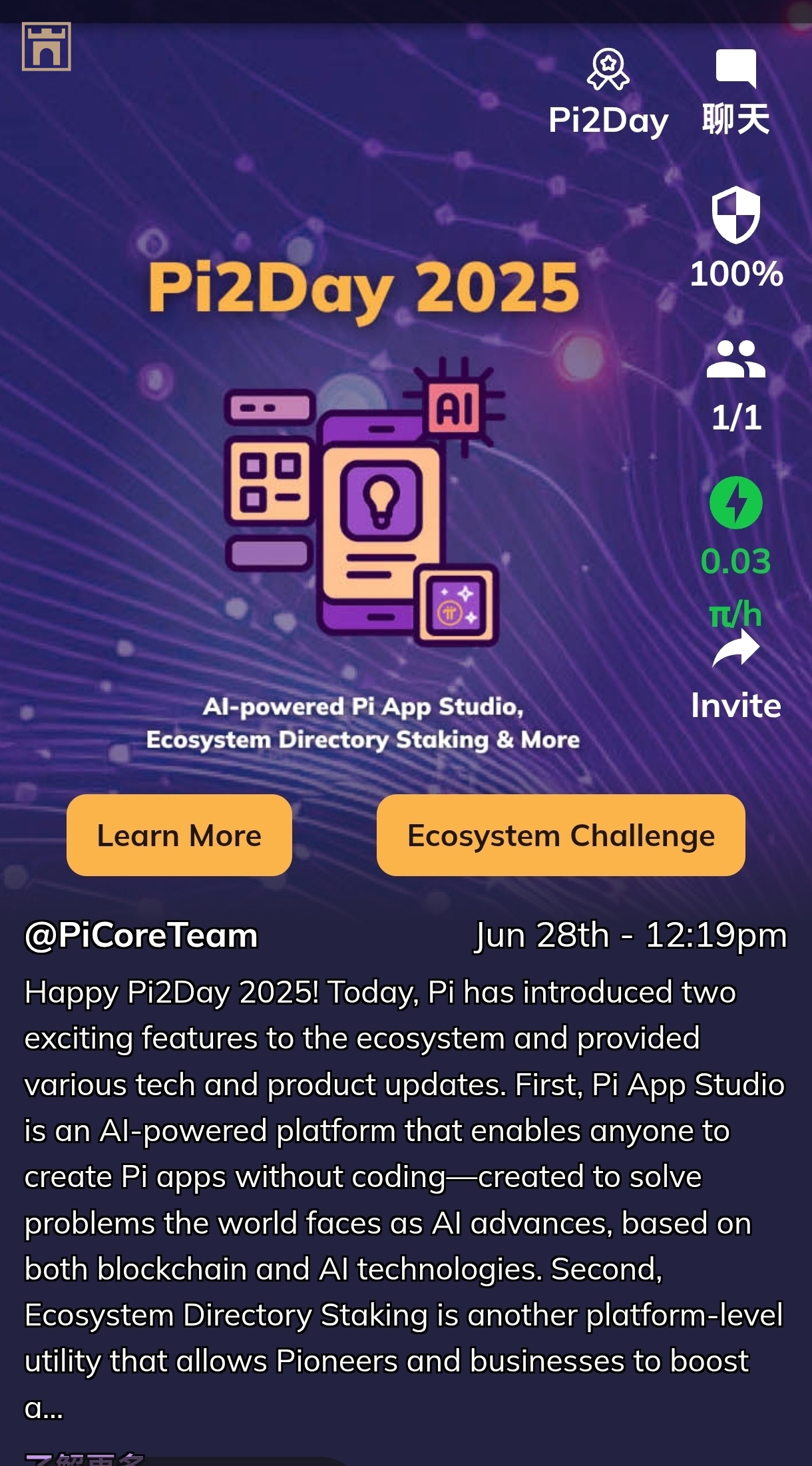The width and height of the screenshot is (812, 1466).
Task: Tap the green mining lightning button
Action: click(735, 503)
